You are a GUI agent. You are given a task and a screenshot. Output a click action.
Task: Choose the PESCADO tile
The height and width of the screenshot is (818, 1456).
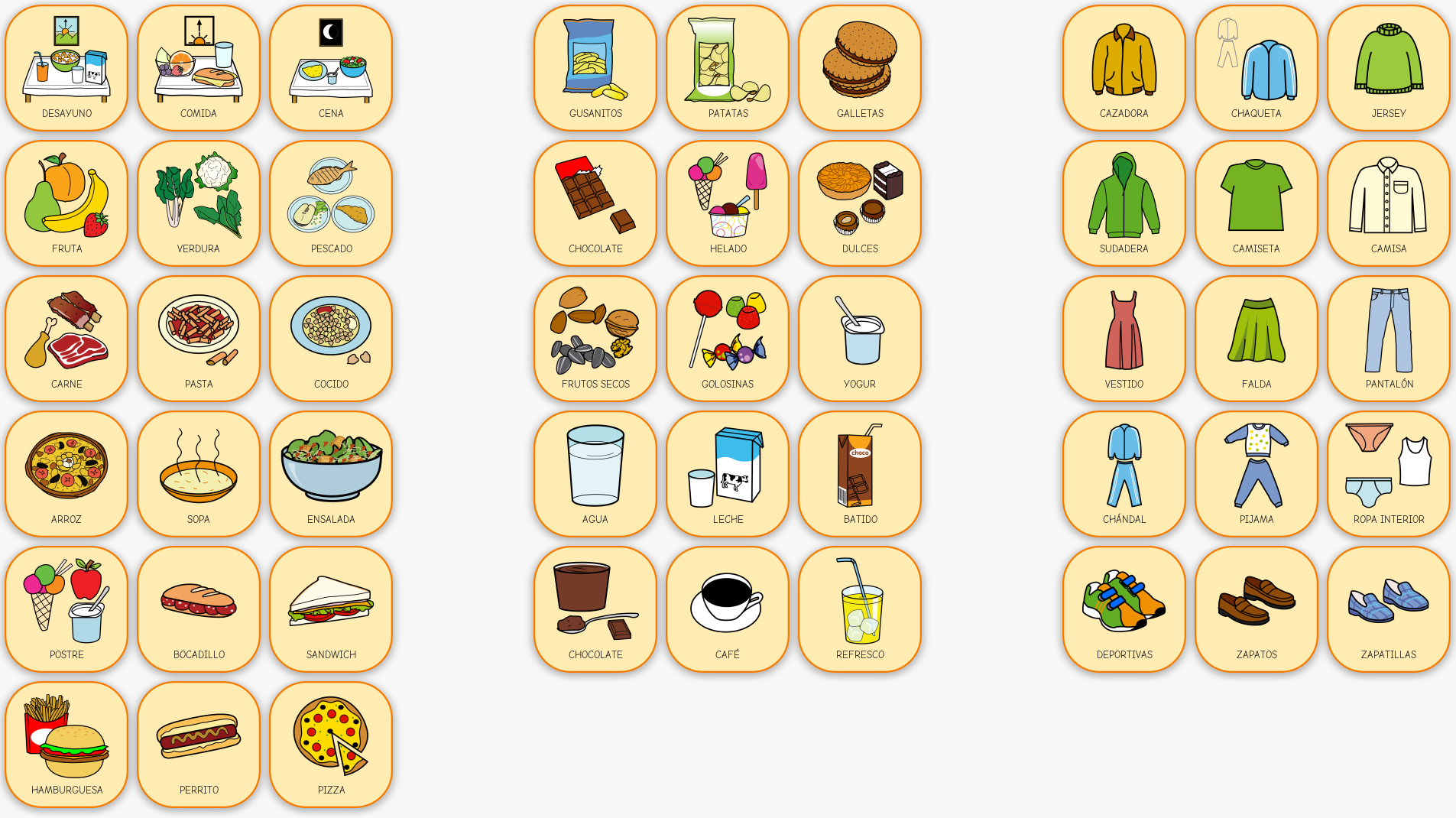pos(331,203)
